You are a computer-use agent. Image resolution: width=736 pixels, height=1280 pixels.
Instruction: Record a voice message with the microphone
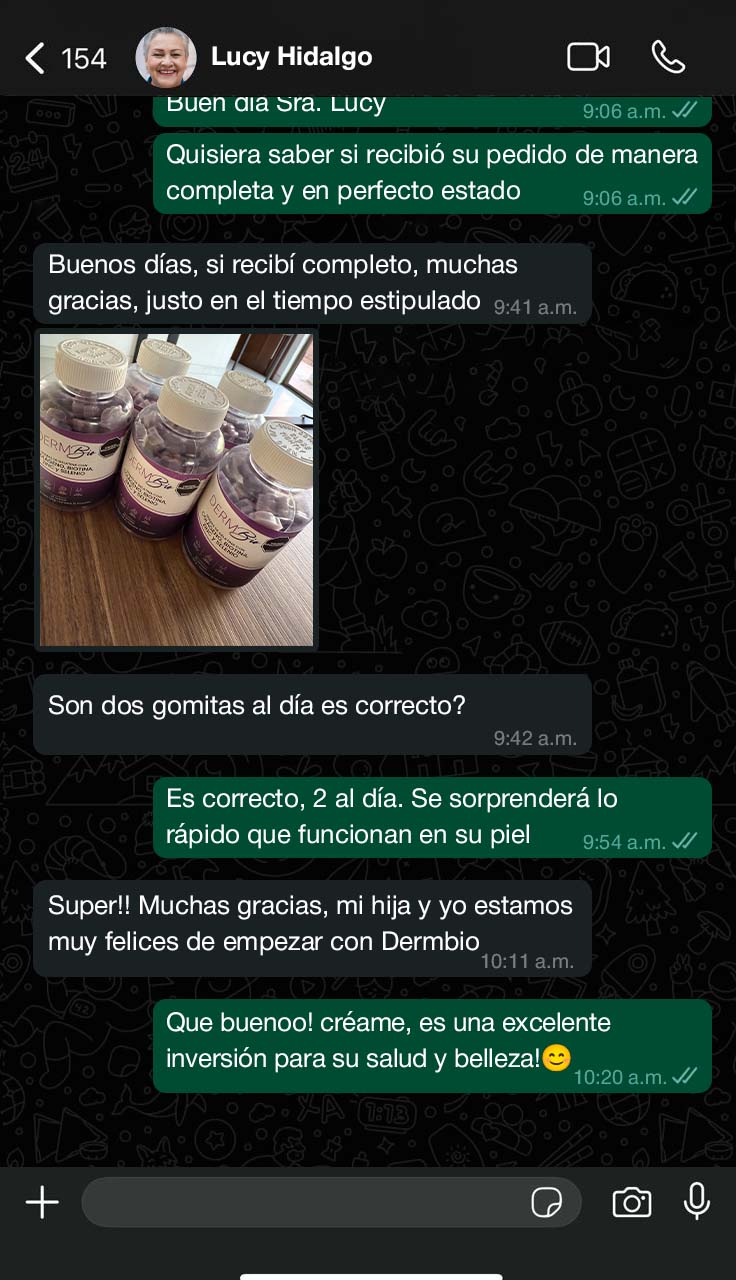pyautogui.click(x=697, y=1202)
